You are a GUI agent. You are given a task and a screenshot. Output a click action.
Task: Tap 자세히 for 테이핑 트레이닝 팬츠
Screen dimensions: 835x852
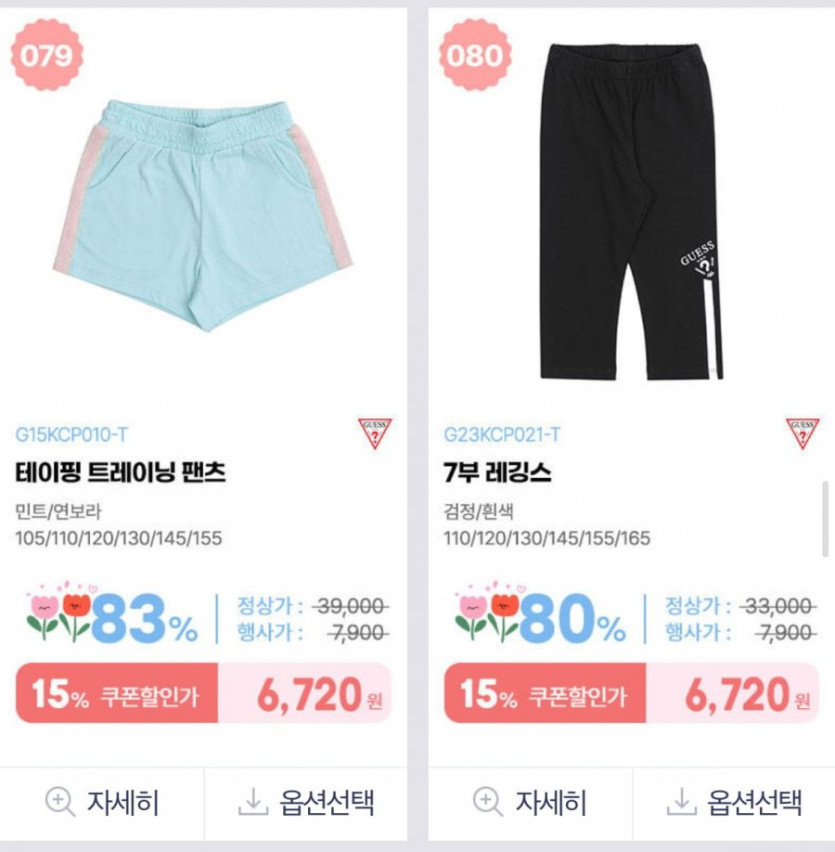click(x=102, y=802)
